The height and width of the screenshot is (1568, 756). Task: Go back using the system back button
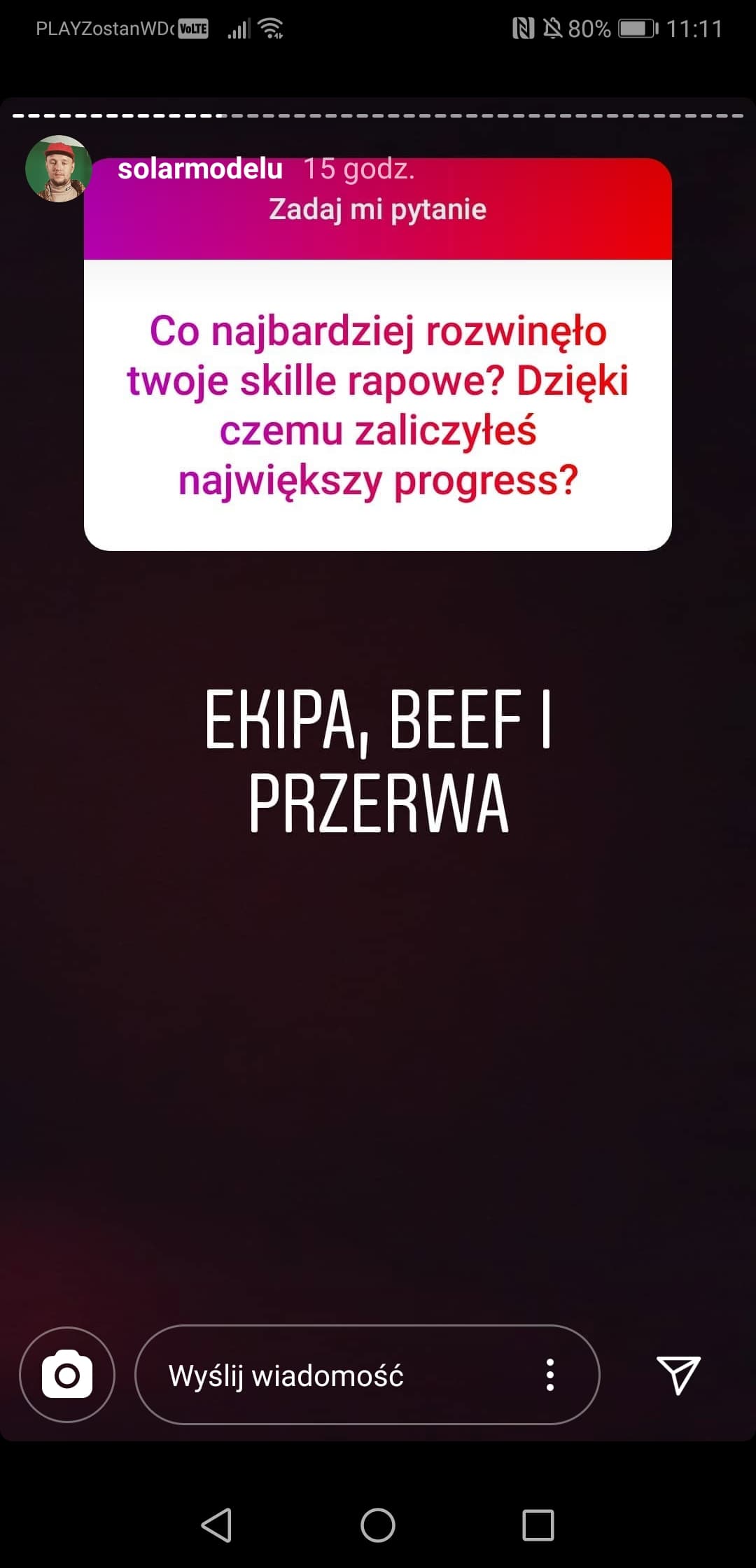click(x=217, y=1525)
